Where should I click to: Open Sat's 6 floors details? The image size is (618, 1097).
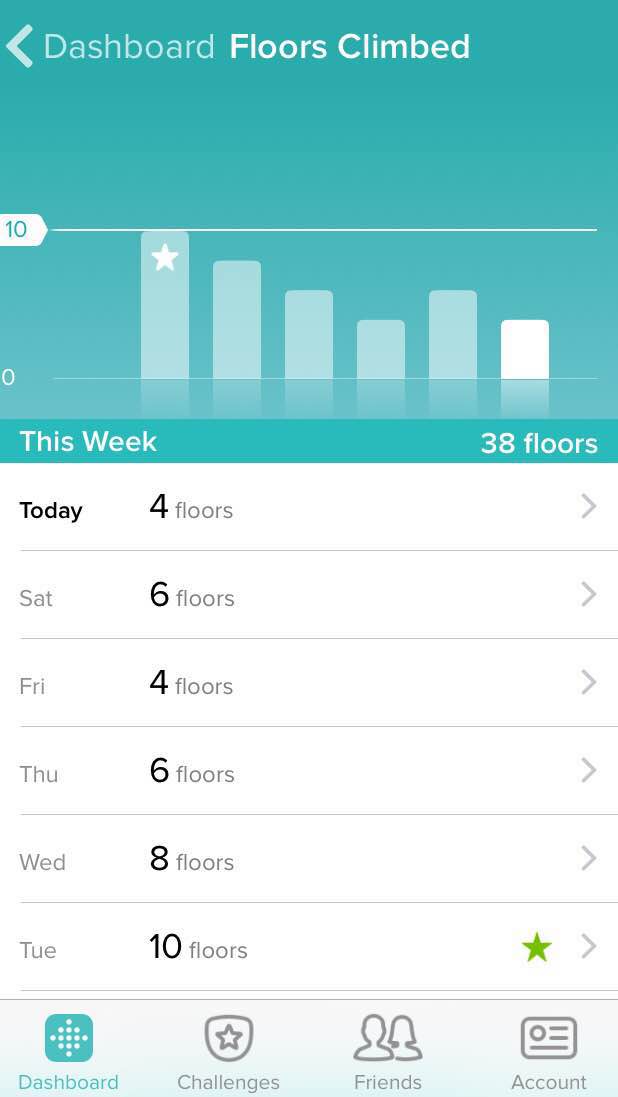coord(308,596)
